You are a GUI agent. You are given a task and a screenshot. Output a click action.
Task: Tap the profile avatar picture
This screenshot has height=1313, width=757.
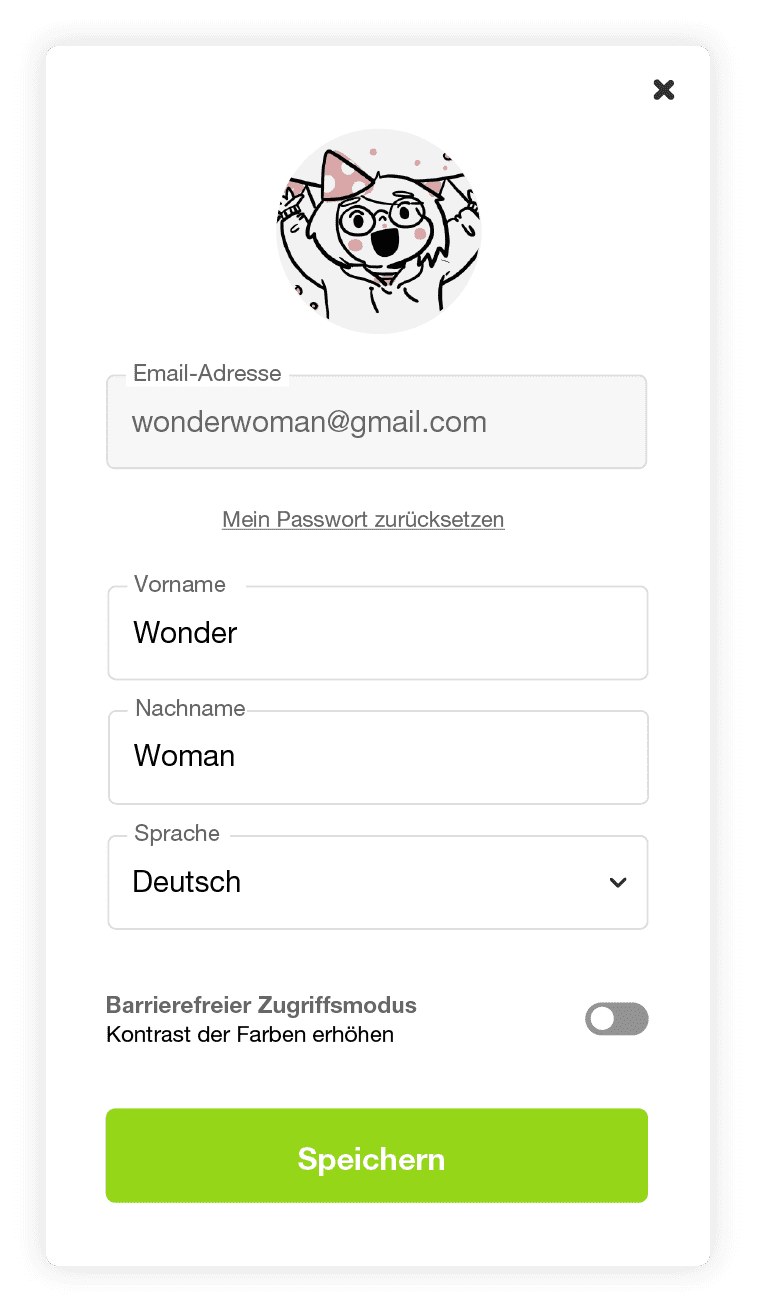pyautogui.click(x=379, y=231)
